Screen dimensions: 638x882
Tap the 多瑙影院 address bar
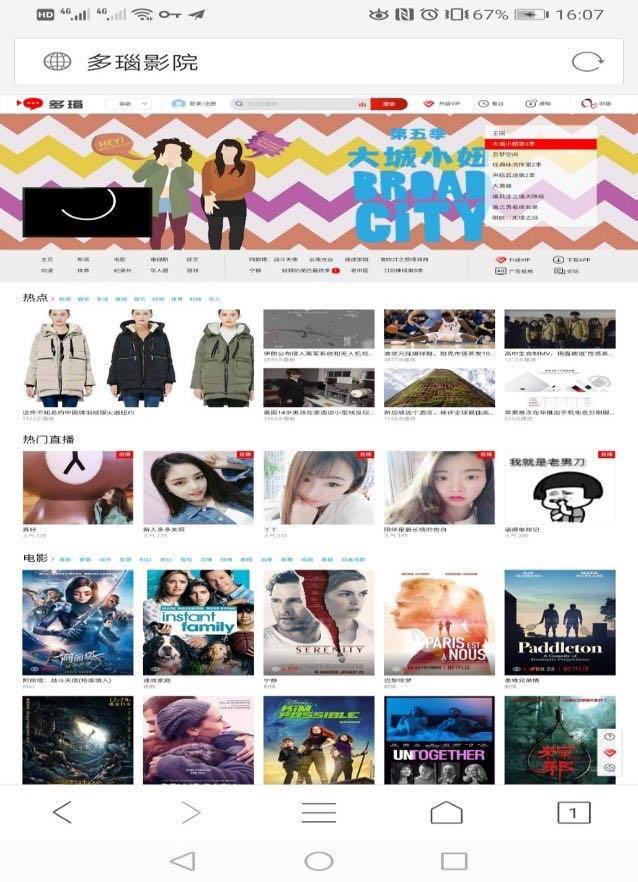tap(300, 62)
